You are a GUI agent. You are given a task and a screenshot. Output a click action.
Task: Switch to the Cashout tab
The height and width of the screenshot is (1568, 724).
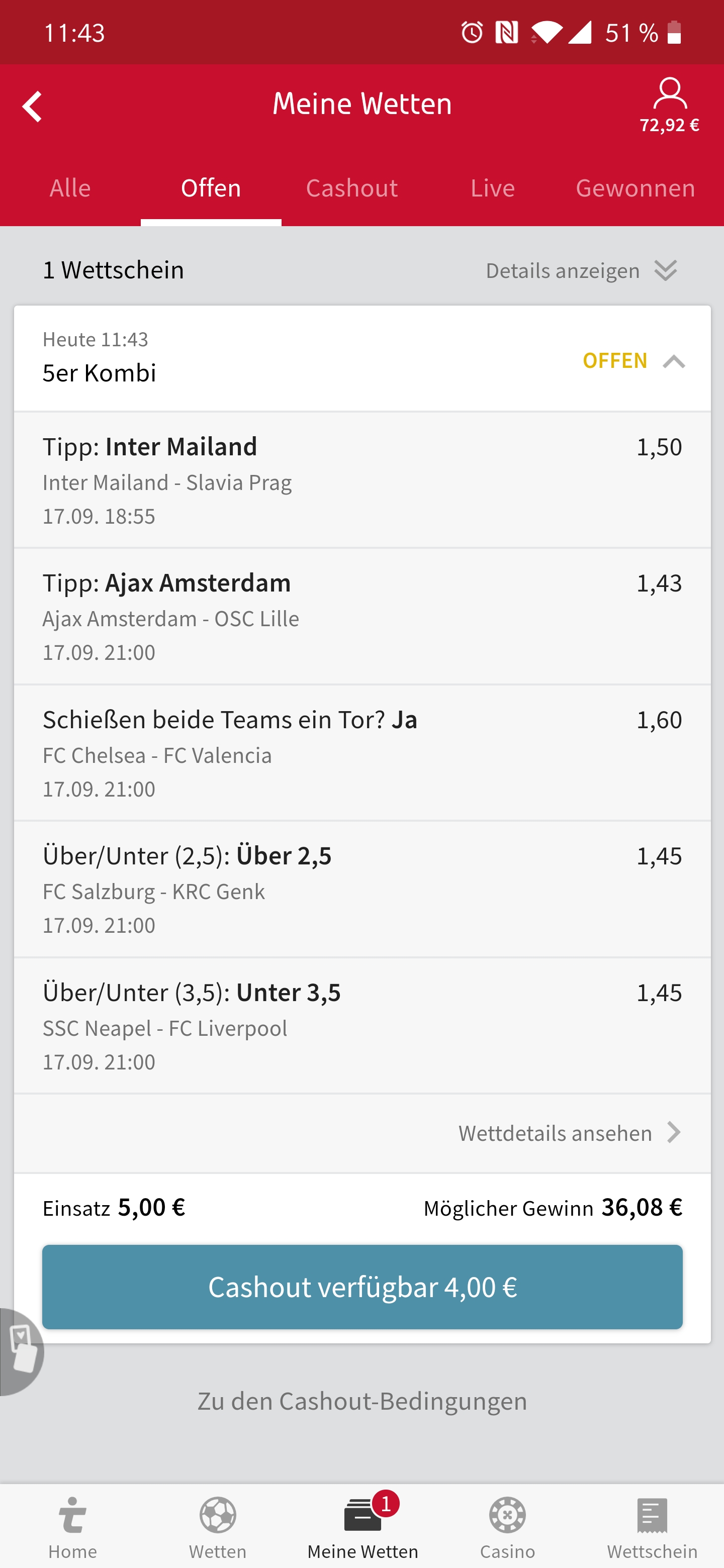pos(351,188)
